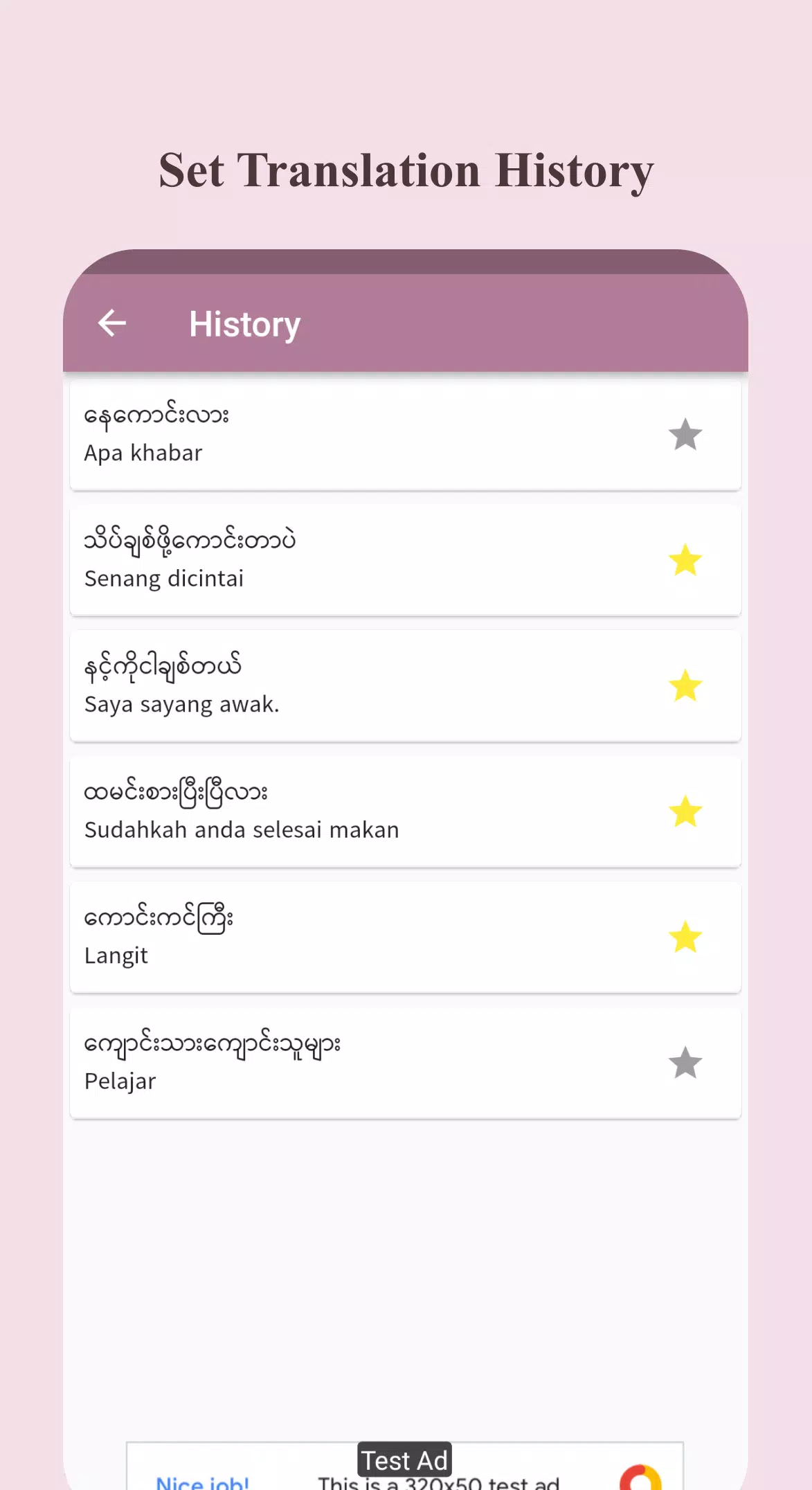This screenshot has height=1490, width=812.
Task: Remove Langit from favorites
Action: (x=685, y=937)
